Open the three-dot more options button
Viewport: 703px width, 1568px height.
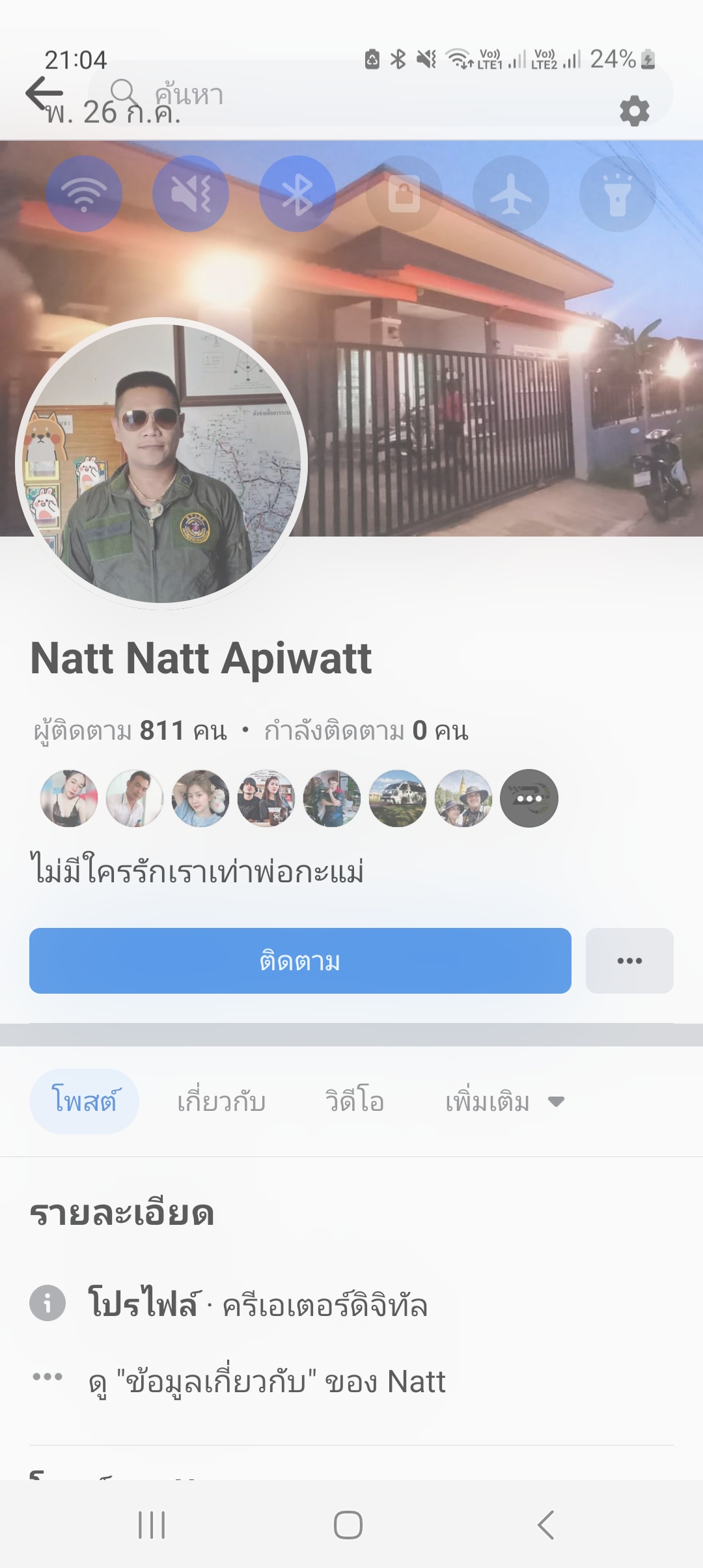pyautogui.click(x=629, y=960)
